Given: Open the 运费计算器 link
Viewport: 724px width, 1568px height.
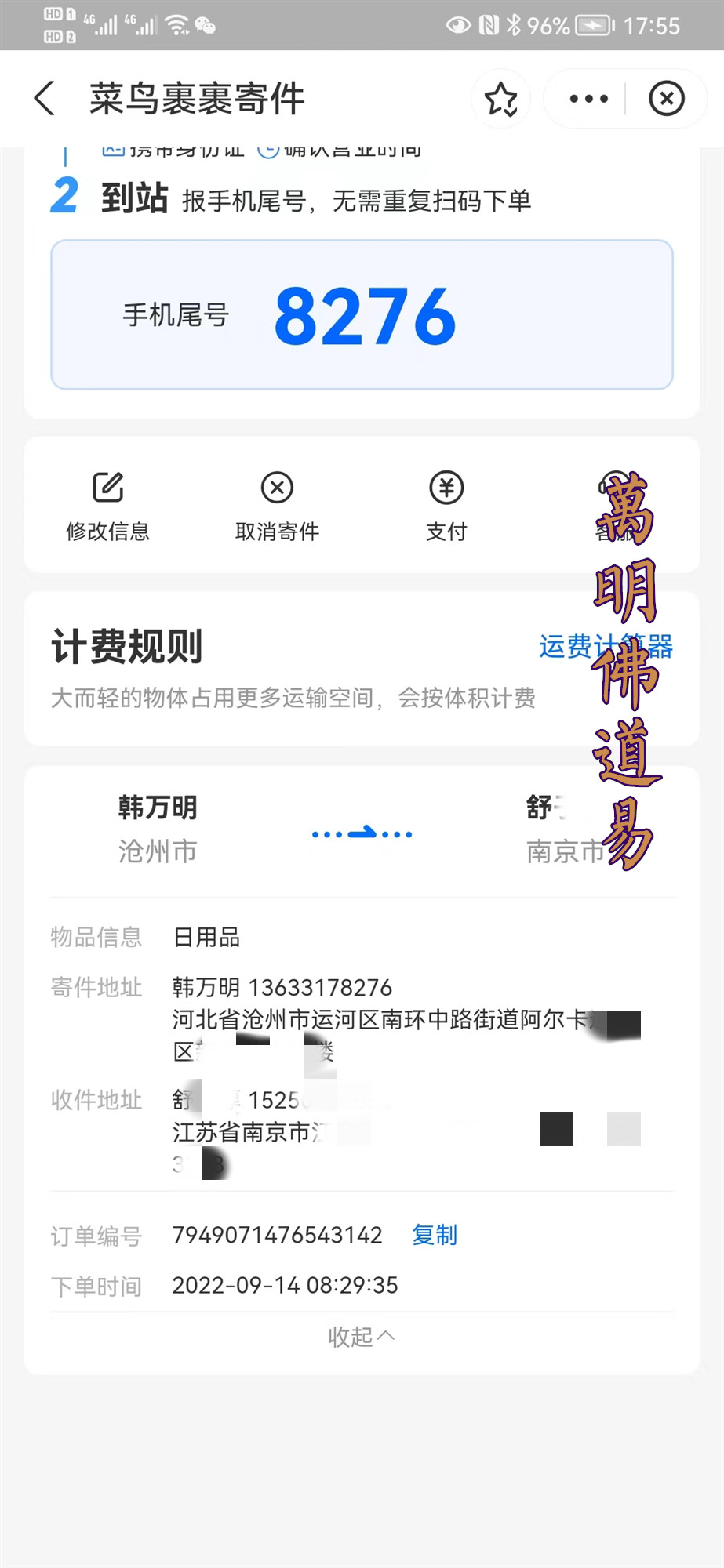Looking at the screenshot, I should click(606, 647).
